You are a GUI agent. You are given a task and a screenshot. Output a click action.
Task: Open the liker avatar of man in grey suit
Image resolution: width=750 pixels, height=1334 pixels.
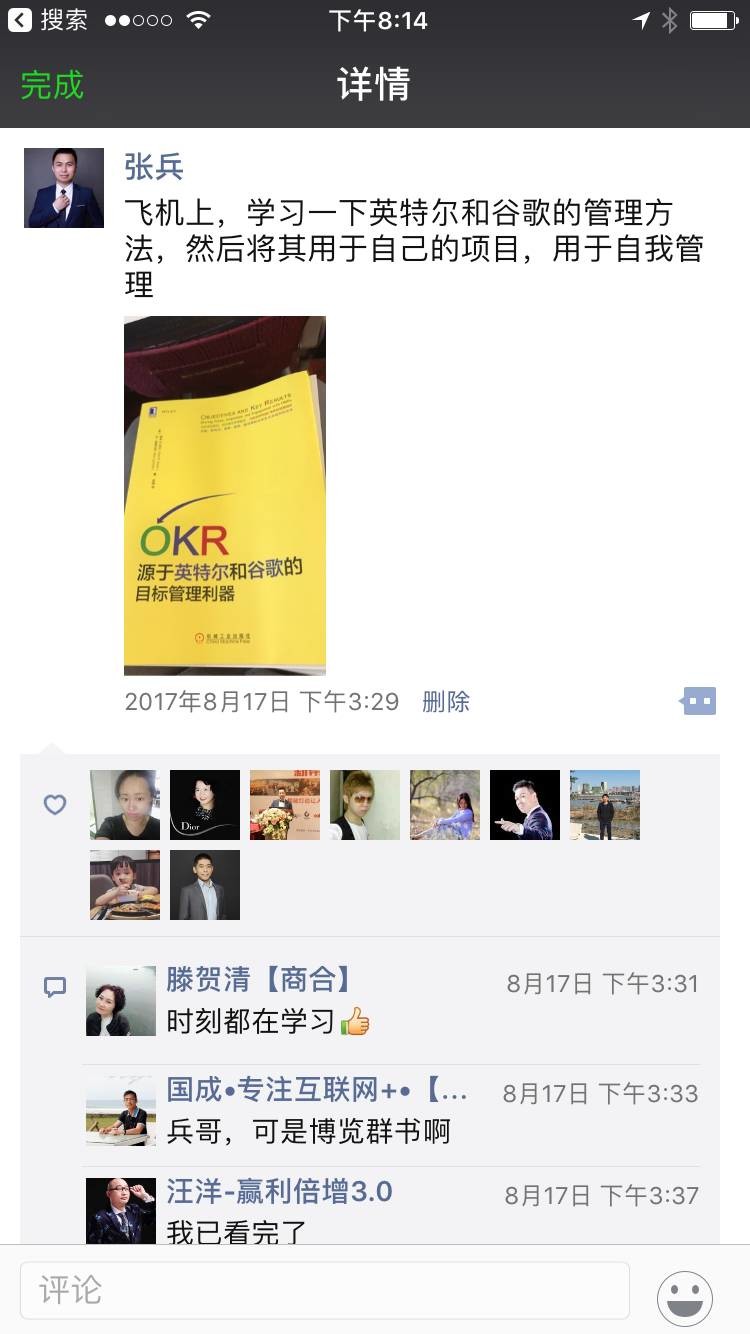(205, 885)
